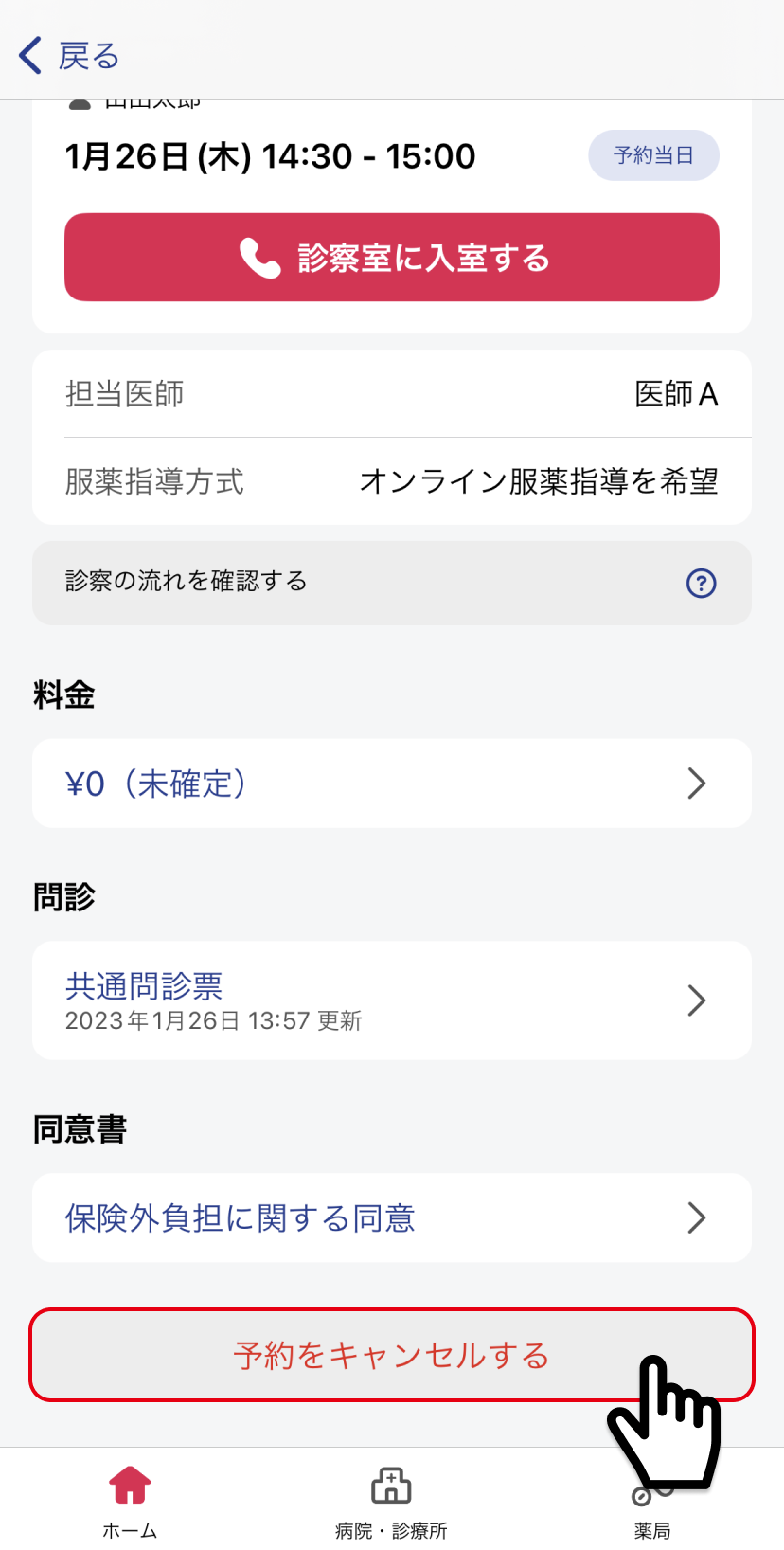Viewport: 784px width, 1550px height.
Task: Open 診察の流れを確認する help row
Action: pos(392,583)
